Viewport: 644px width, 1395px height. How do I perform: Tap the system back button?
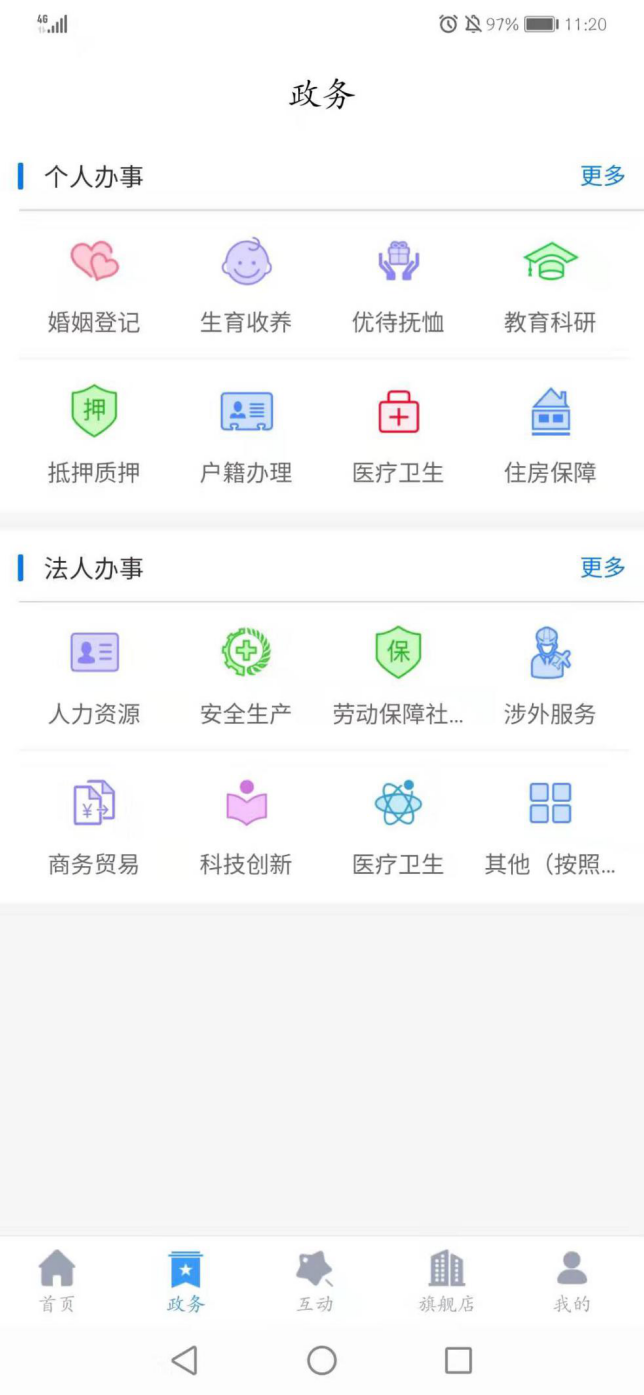(184, 1360)
